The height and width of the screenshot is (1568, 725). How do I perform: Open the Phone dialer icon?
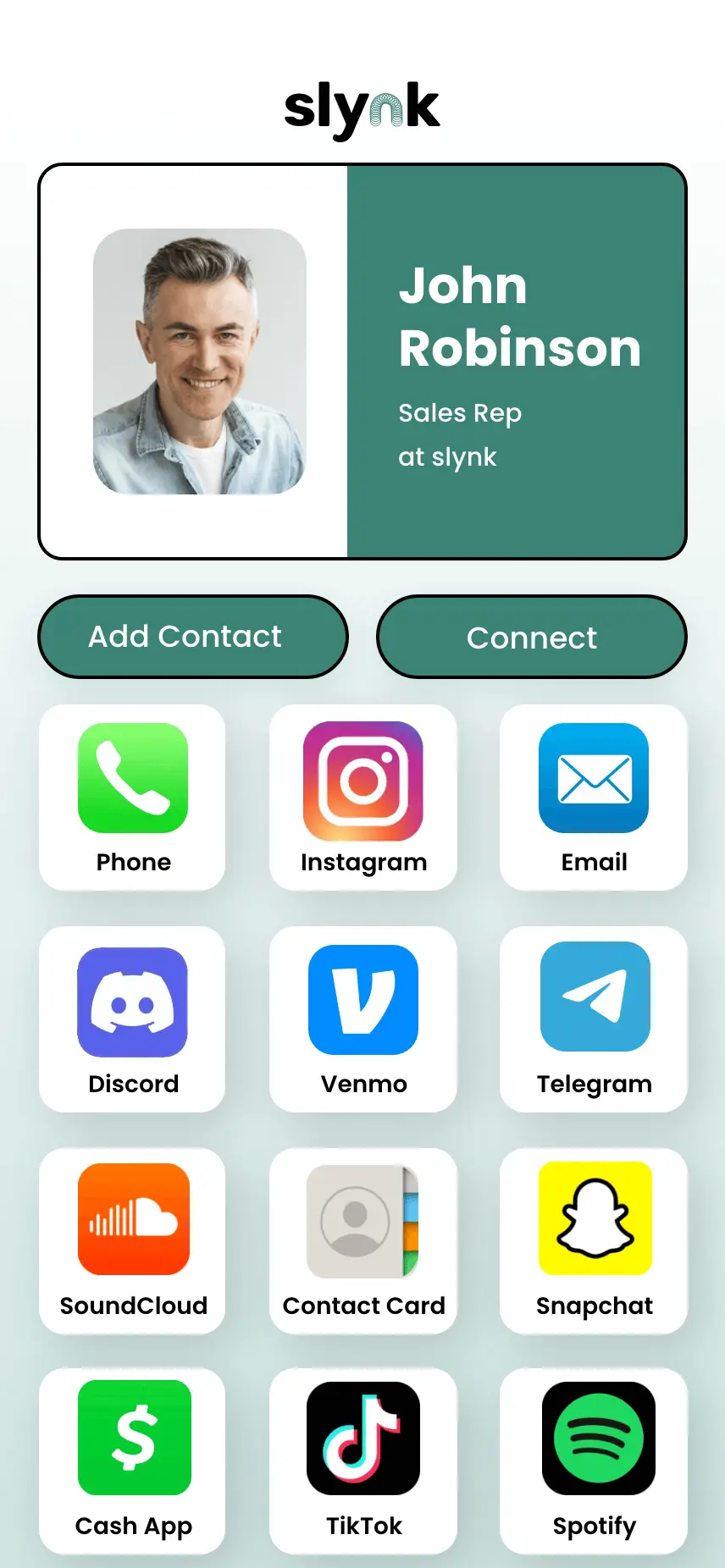click(132, 777)
